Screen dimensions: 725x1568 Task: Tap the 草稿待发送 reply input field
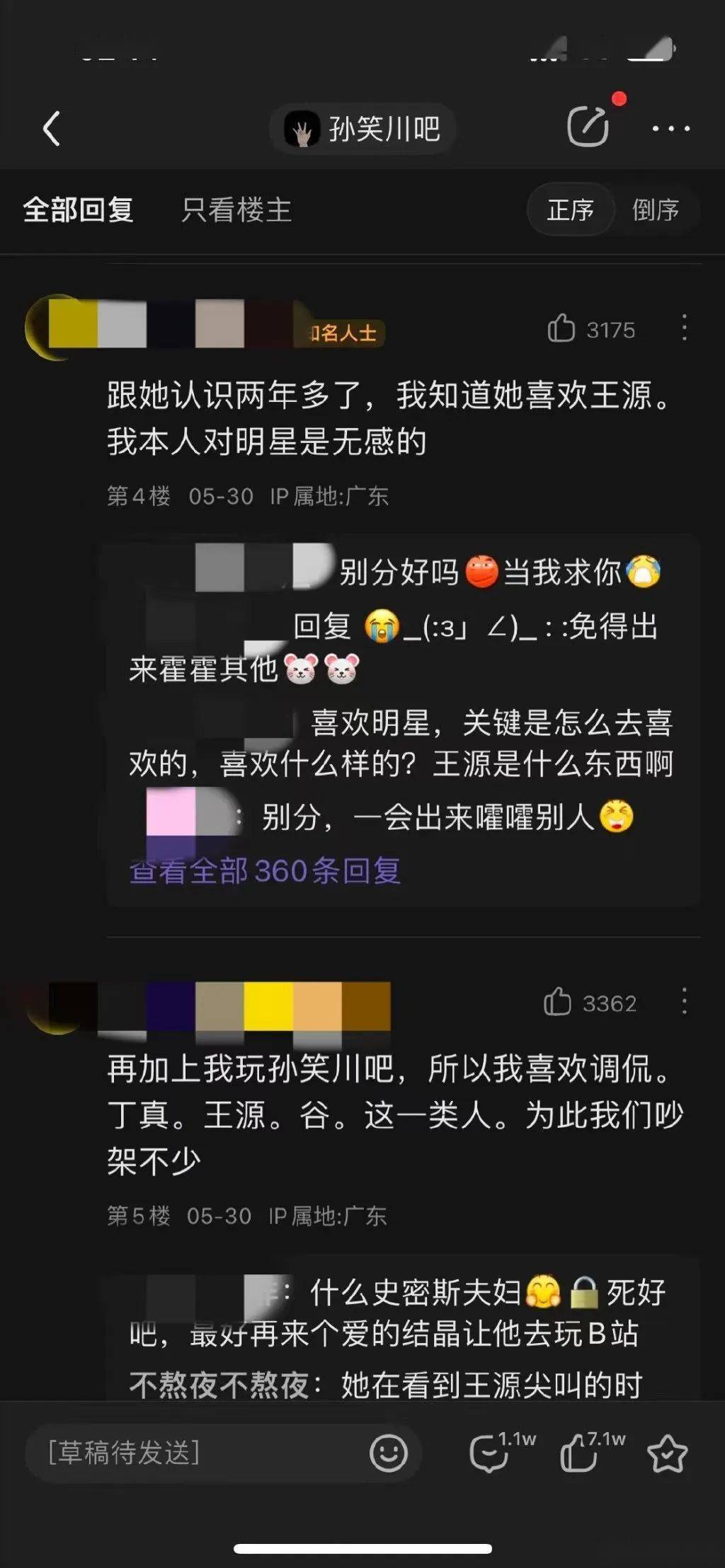[191, 1453]
